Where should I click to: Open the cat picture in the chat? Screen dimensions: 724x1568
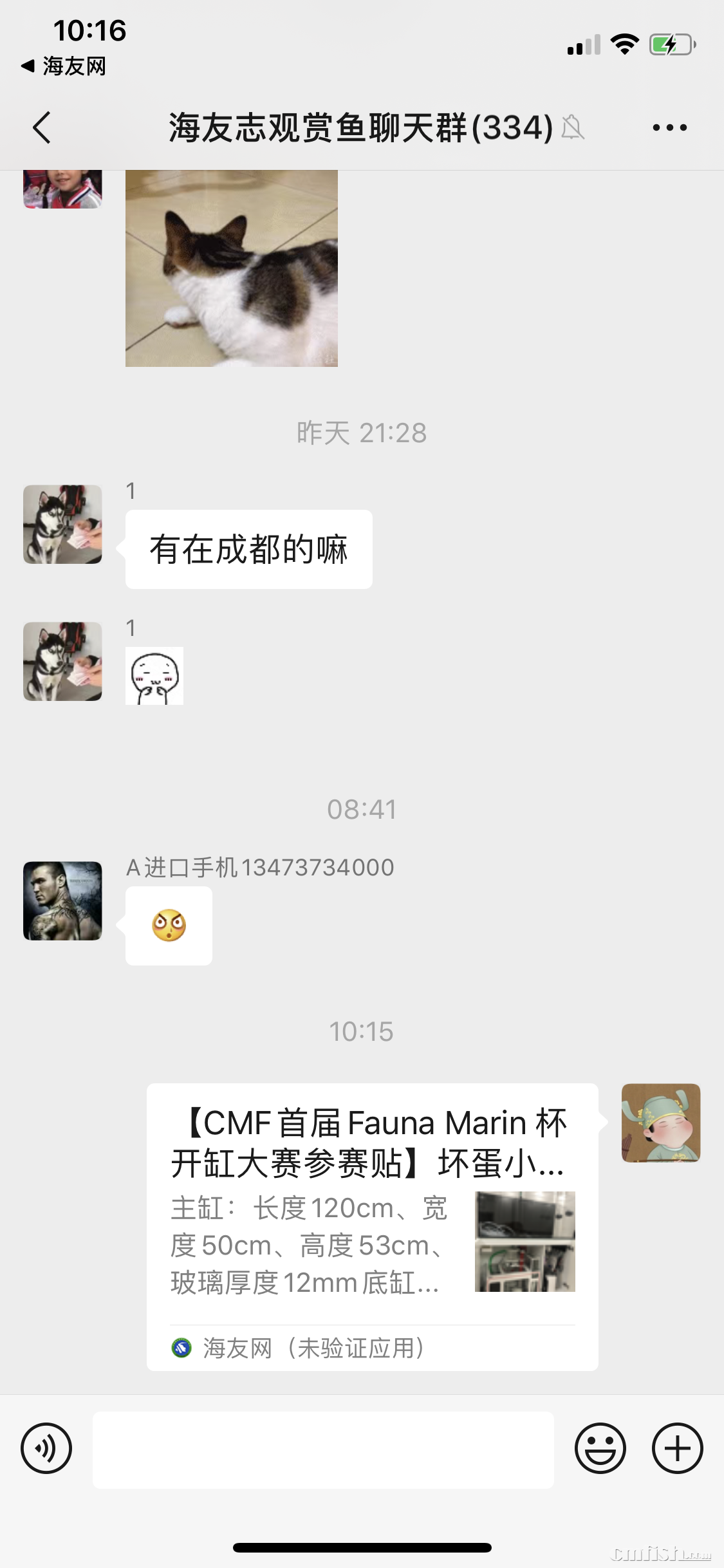click(231, 268)
